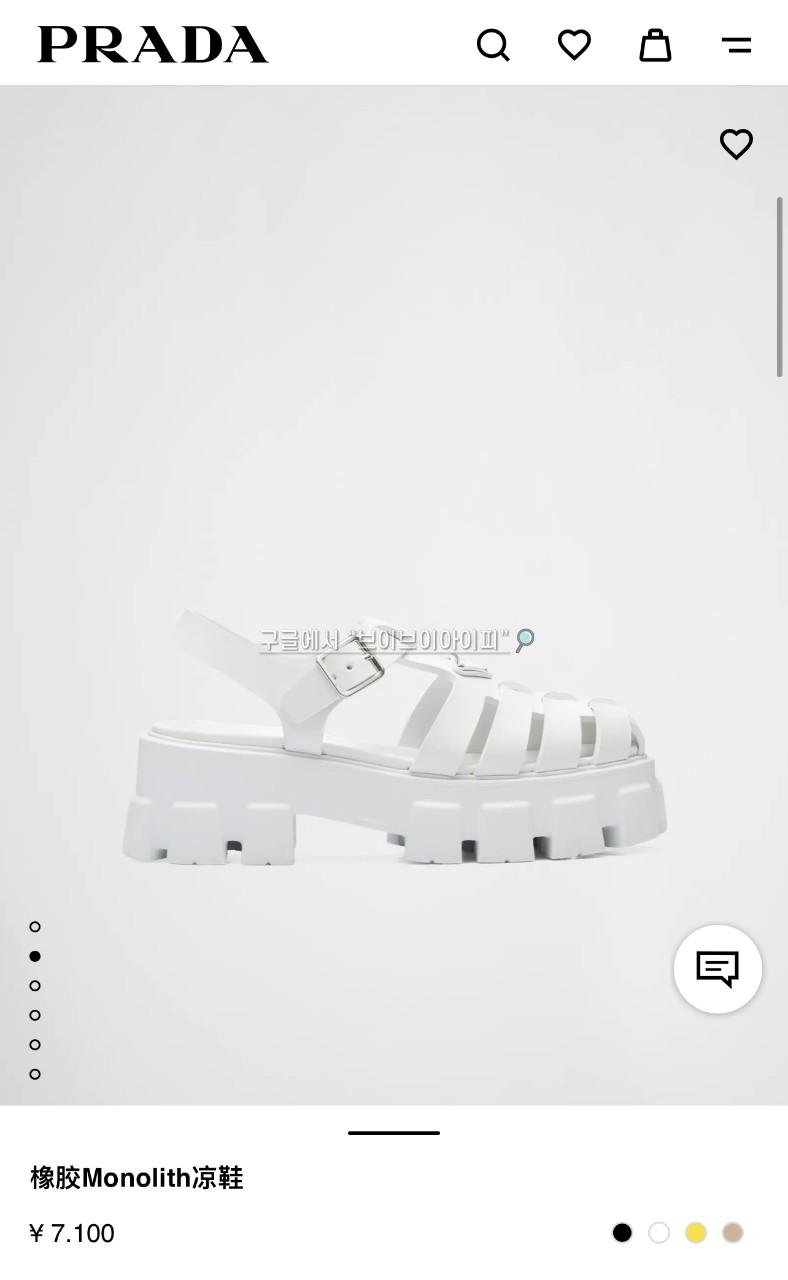
Task: Open the search icon in the header
Action: (x=493, y=45)
